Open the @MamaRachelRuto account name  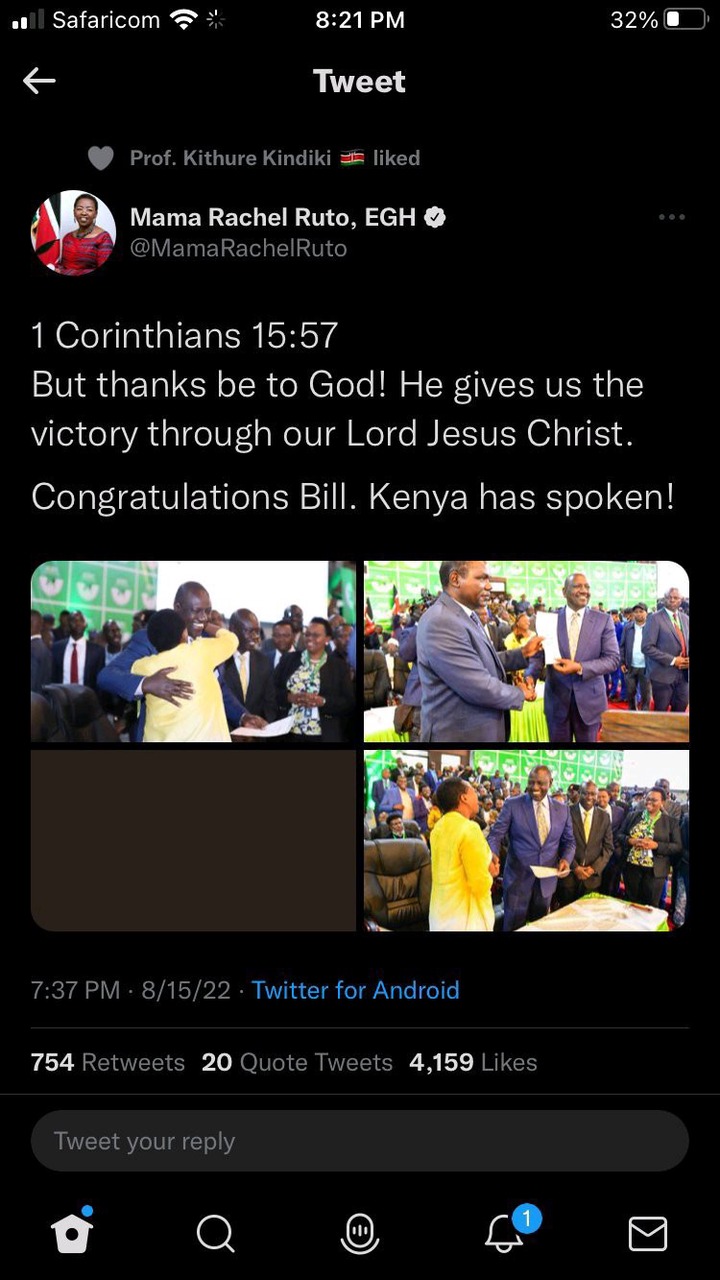(x=239, y=248)
